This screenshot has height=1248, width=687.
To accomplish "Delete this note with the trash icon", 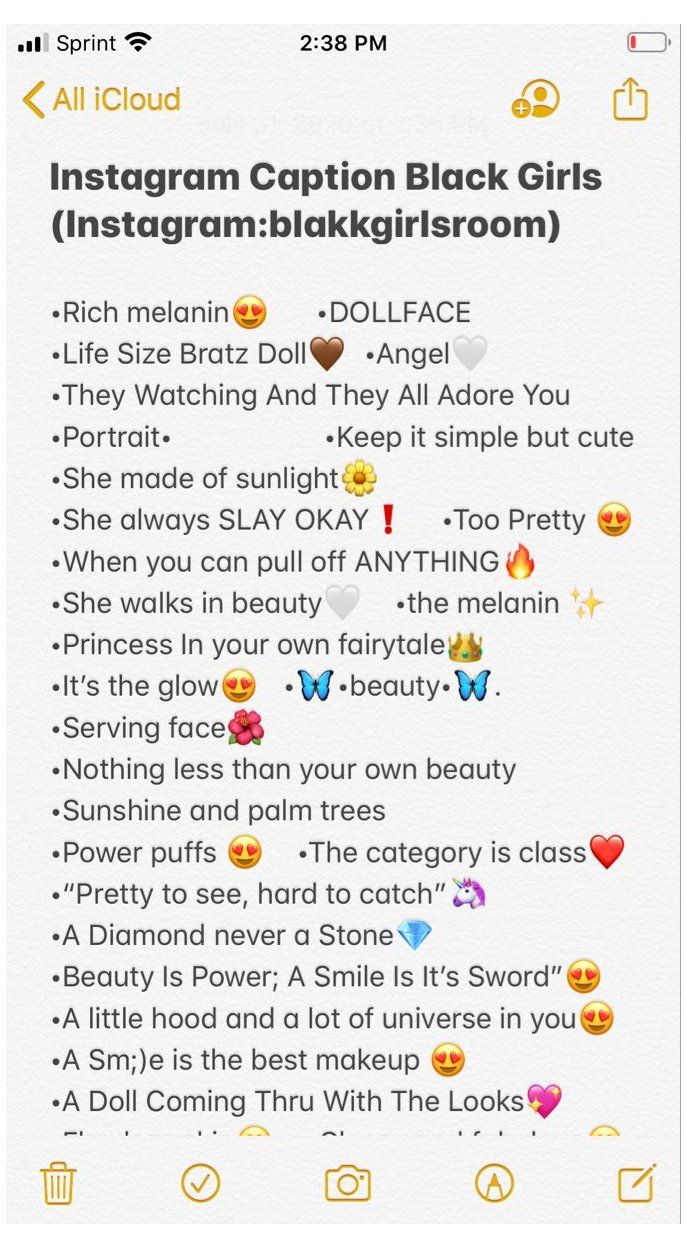I will pyautogui.click(x=58, y=1184).
